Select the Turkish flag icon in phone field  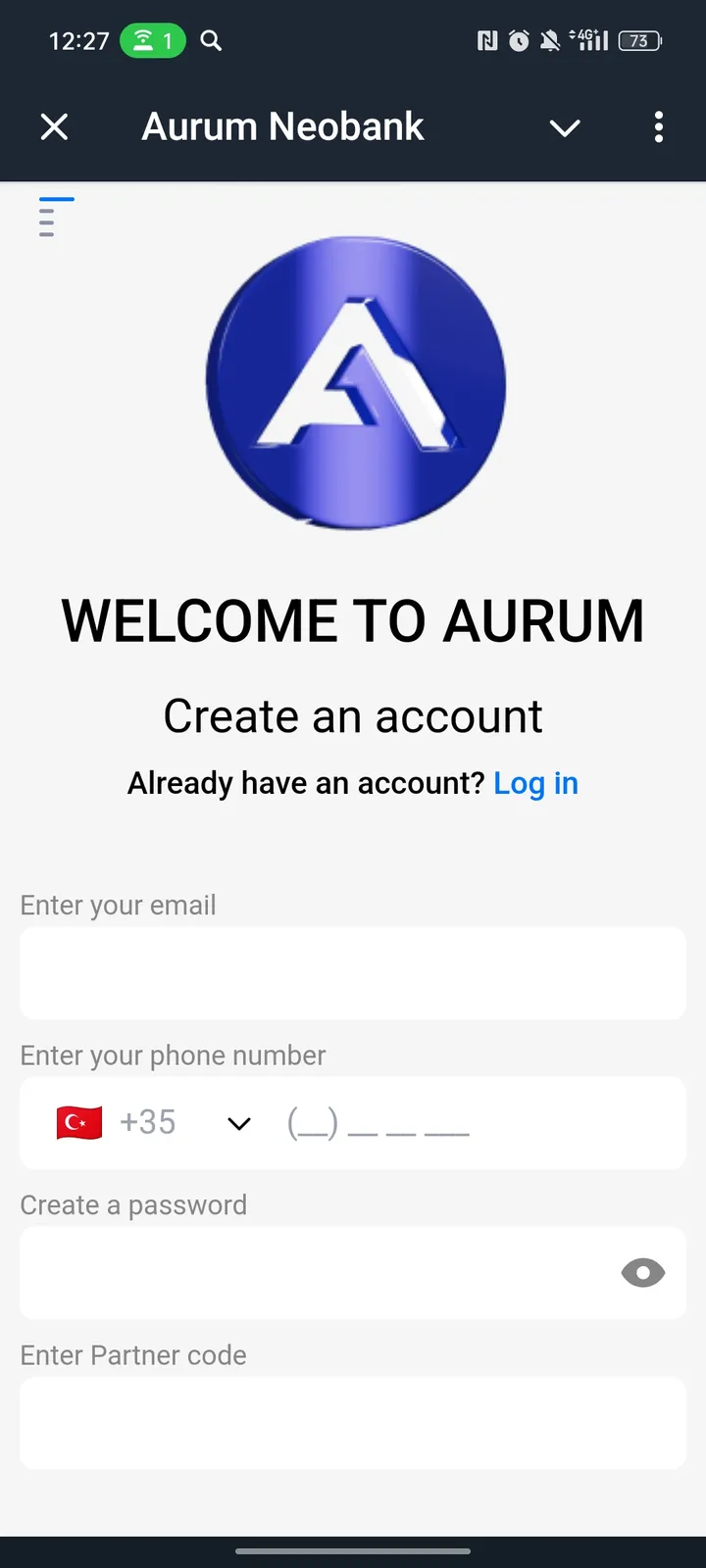click(78, 1122)
